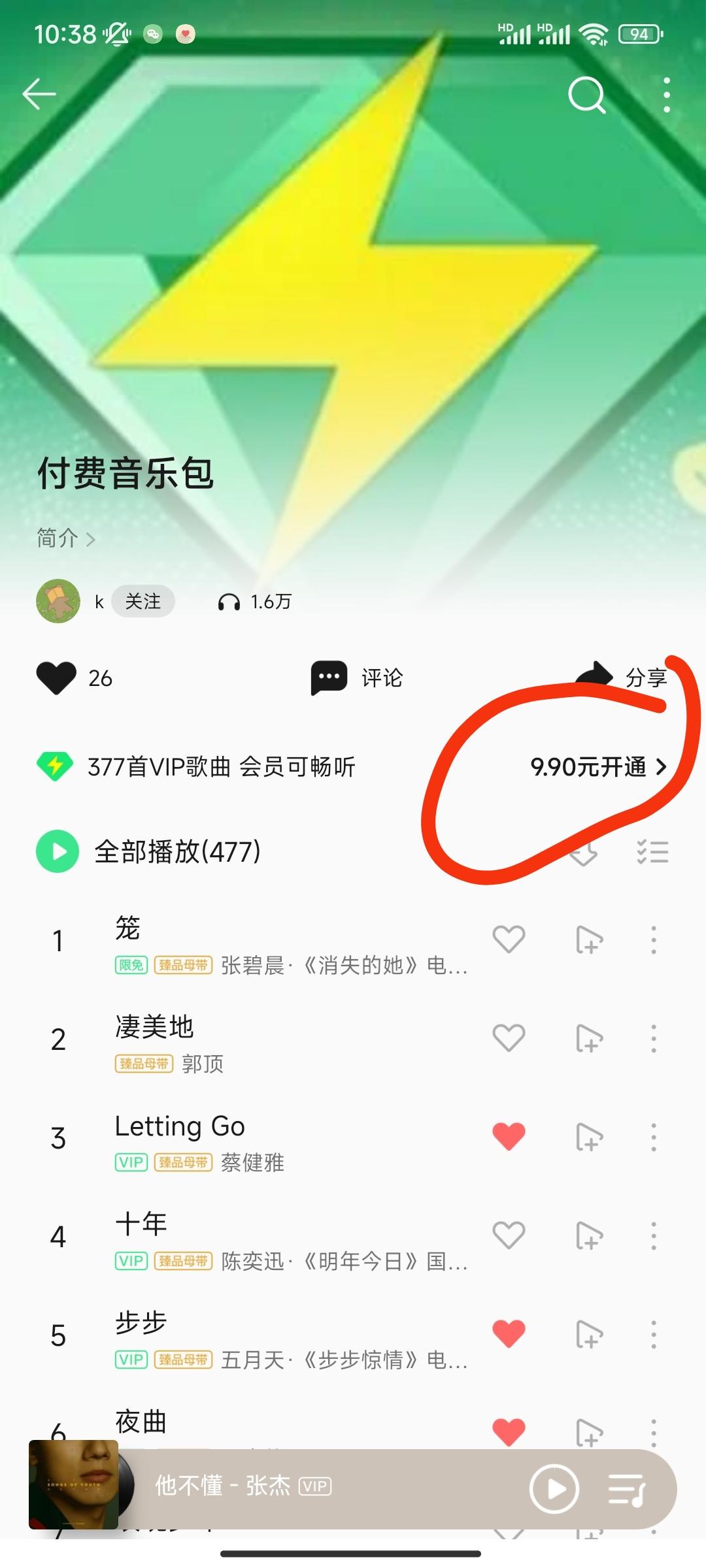Image resolution: width=706 pixels, height=1568 pixels.
Task: Open the top-right overflow menu
Action: (666, 95)
